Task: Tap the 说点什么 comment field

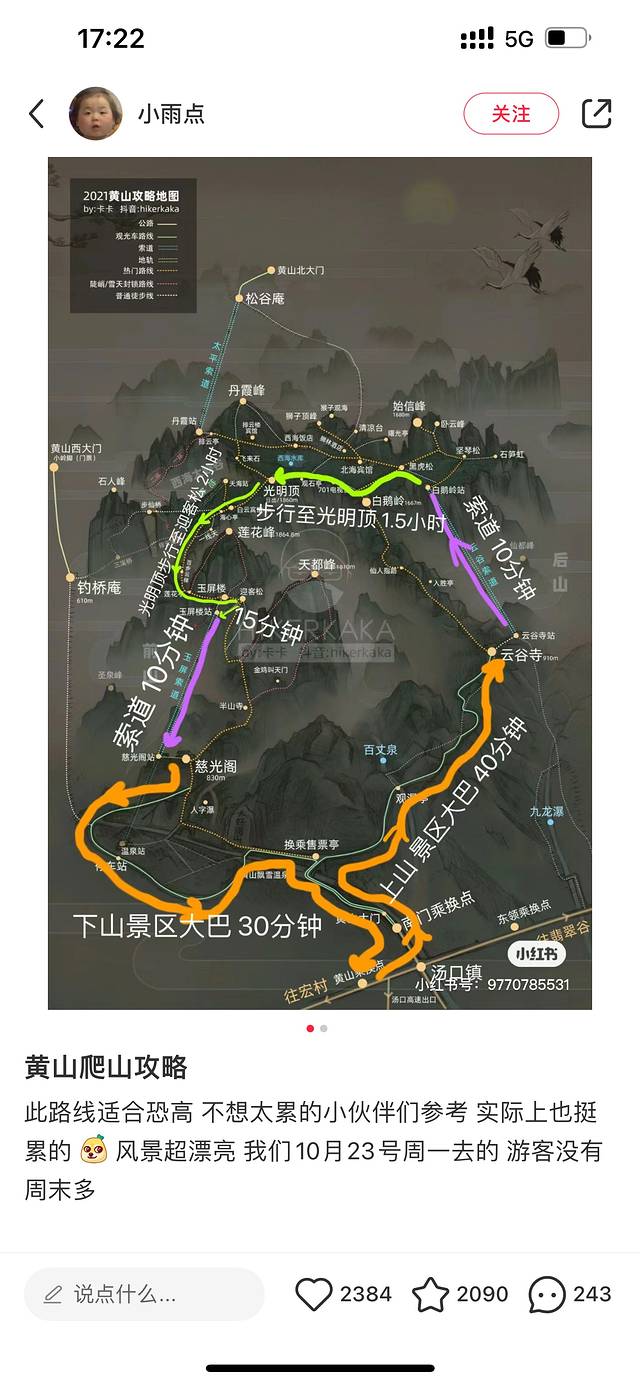Action: (144, 1294)
